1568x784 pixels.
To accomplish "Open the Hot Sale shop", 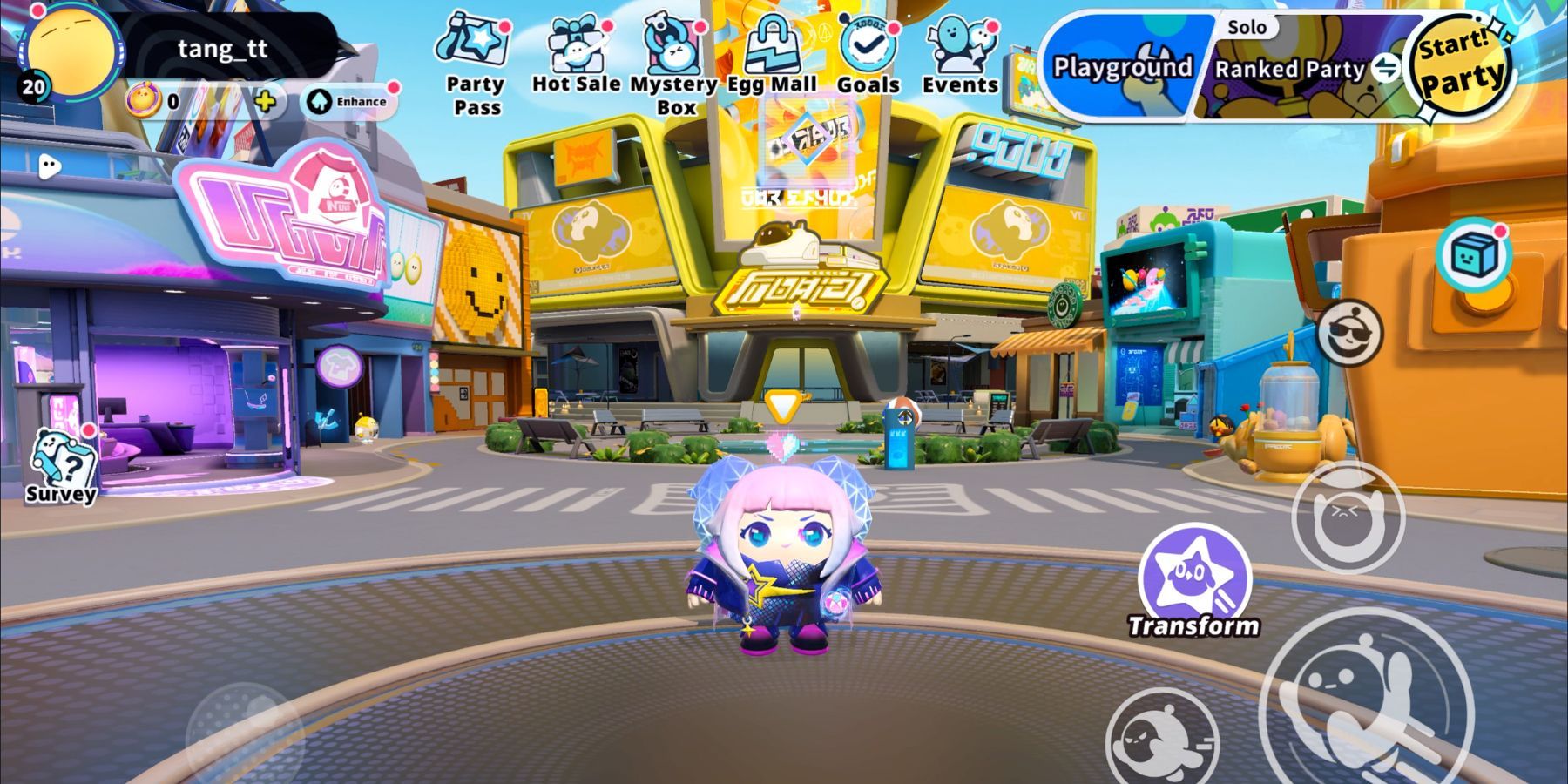I will click(x=576, y=57).
